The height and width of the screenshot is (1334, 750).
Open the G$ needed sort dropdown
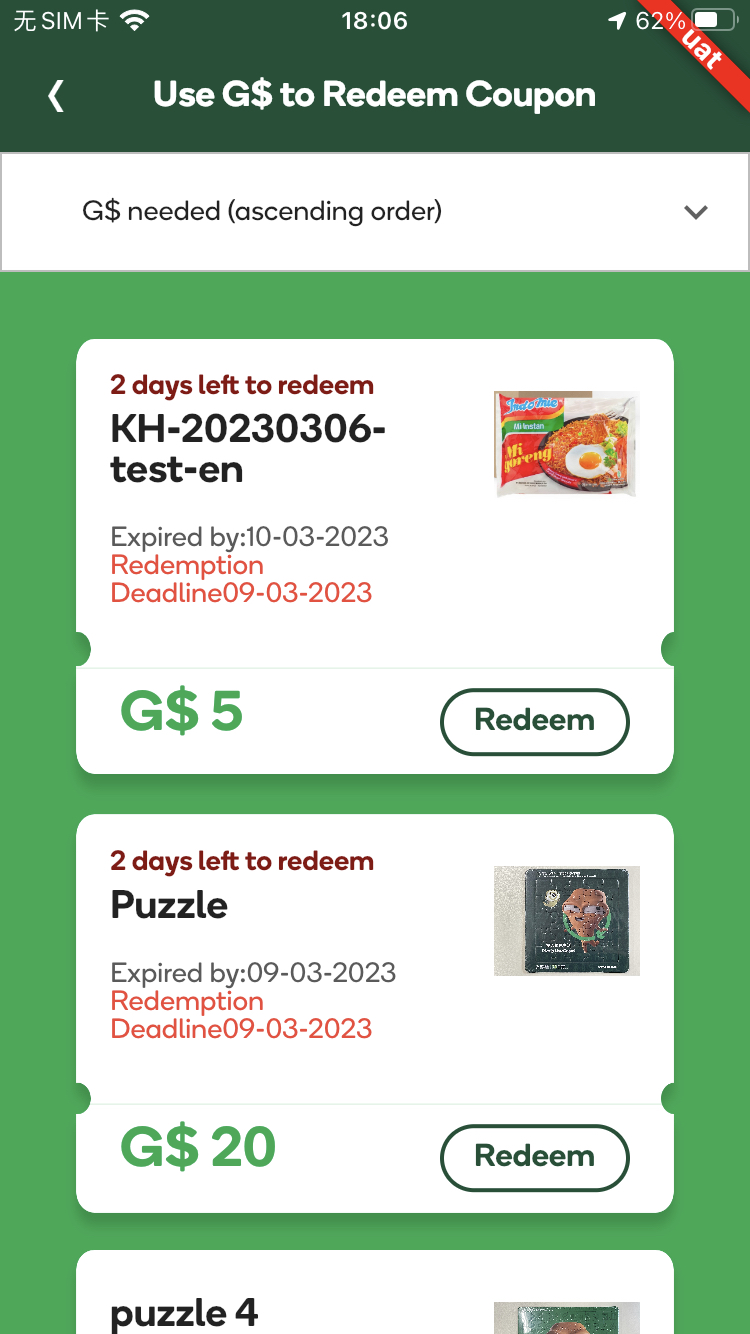375,212
